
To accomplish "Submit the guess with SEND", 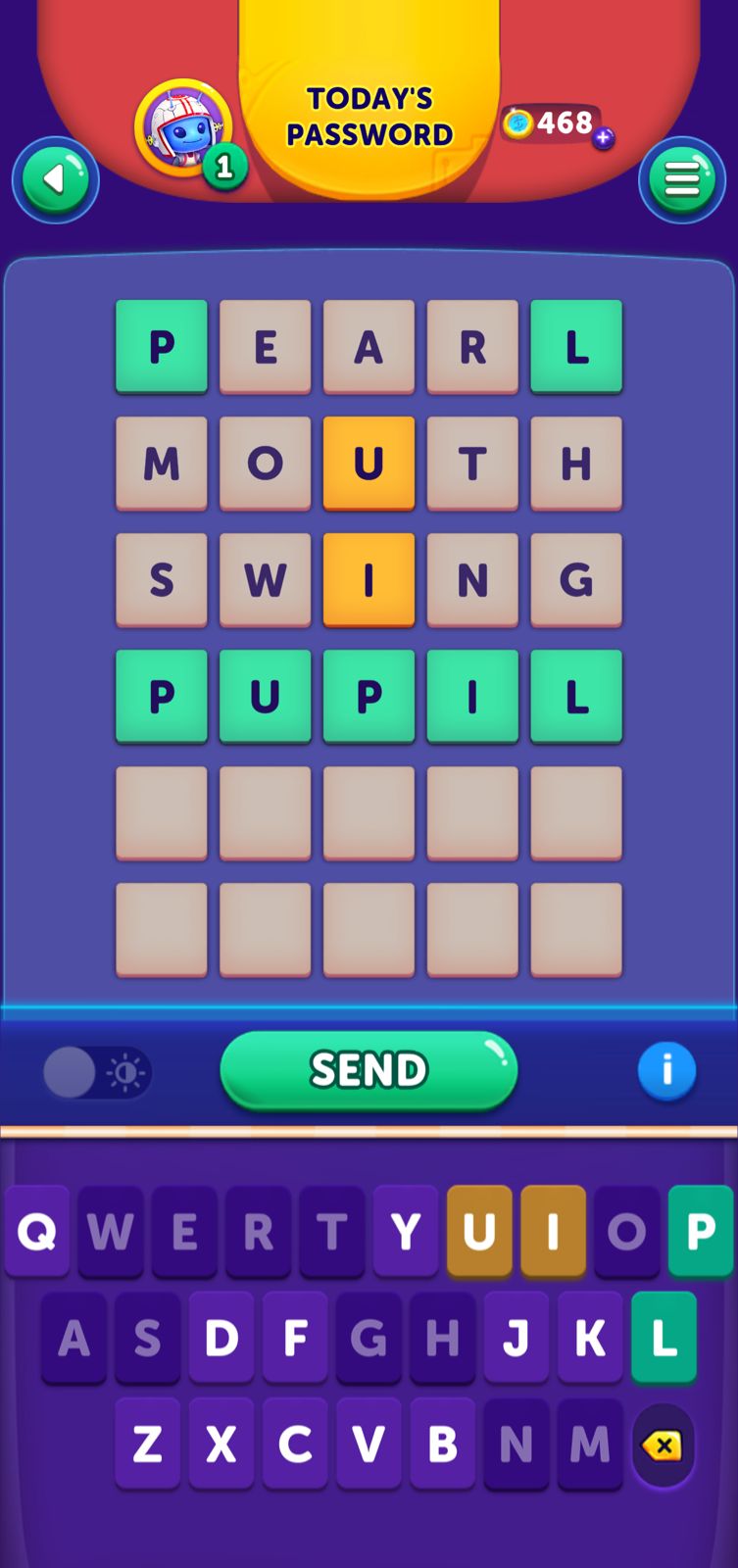I will pos(369,1070).
